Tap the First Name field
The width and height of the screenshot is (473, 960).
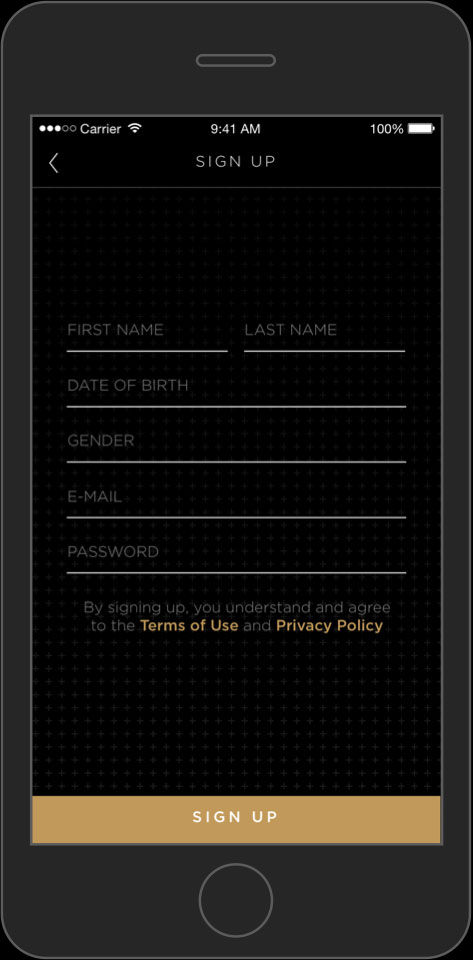point(147,334)
